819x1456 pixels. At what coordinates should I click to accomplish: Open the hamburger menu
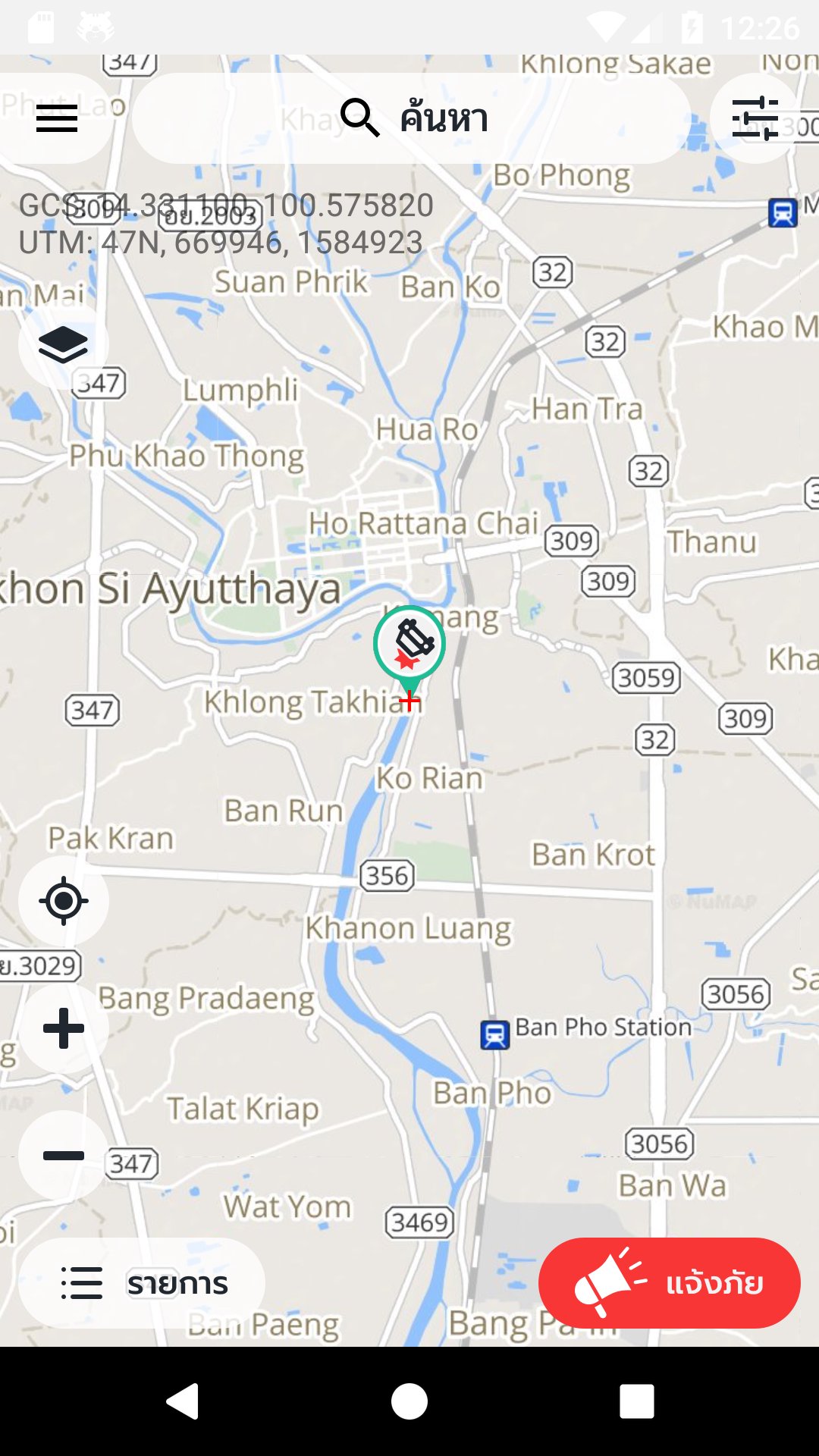(57, 118)
